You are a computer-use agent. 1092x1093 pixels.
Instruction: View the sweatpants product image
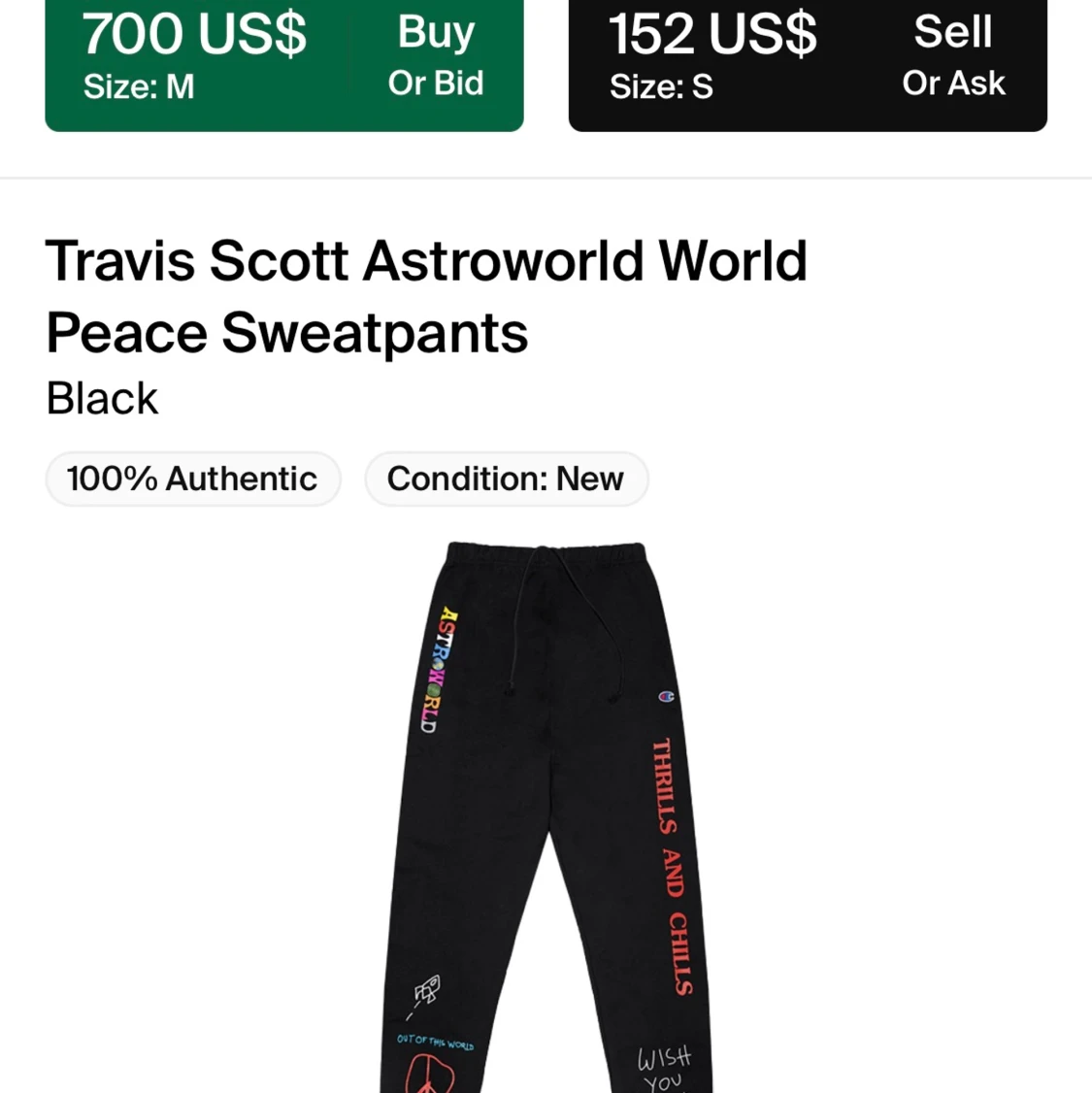click(546, 815)
